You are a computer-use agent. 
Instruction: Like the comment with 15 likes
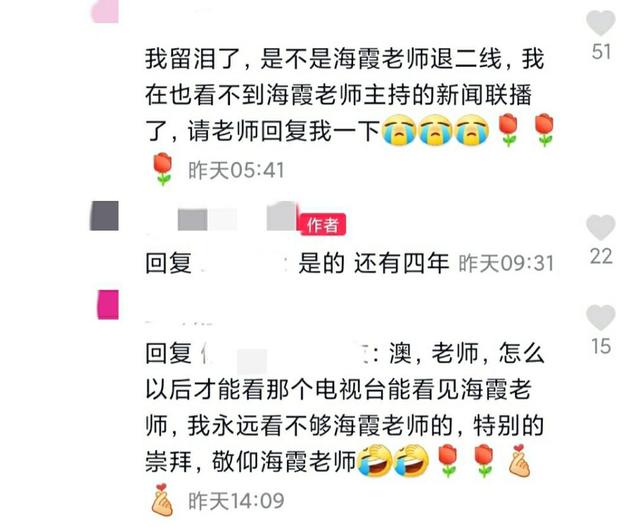click(601, 319)
